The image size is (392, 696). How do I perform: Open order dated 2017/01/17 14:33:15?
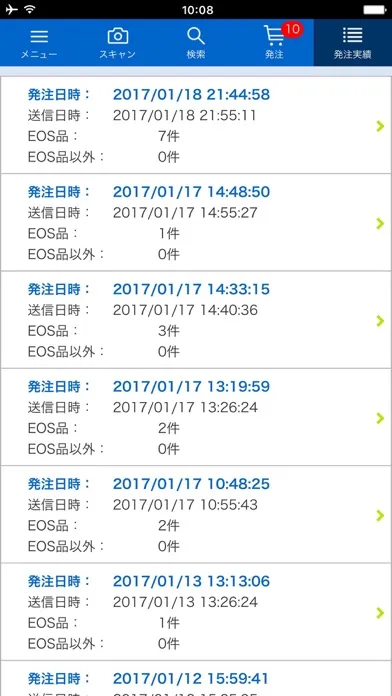196,320
